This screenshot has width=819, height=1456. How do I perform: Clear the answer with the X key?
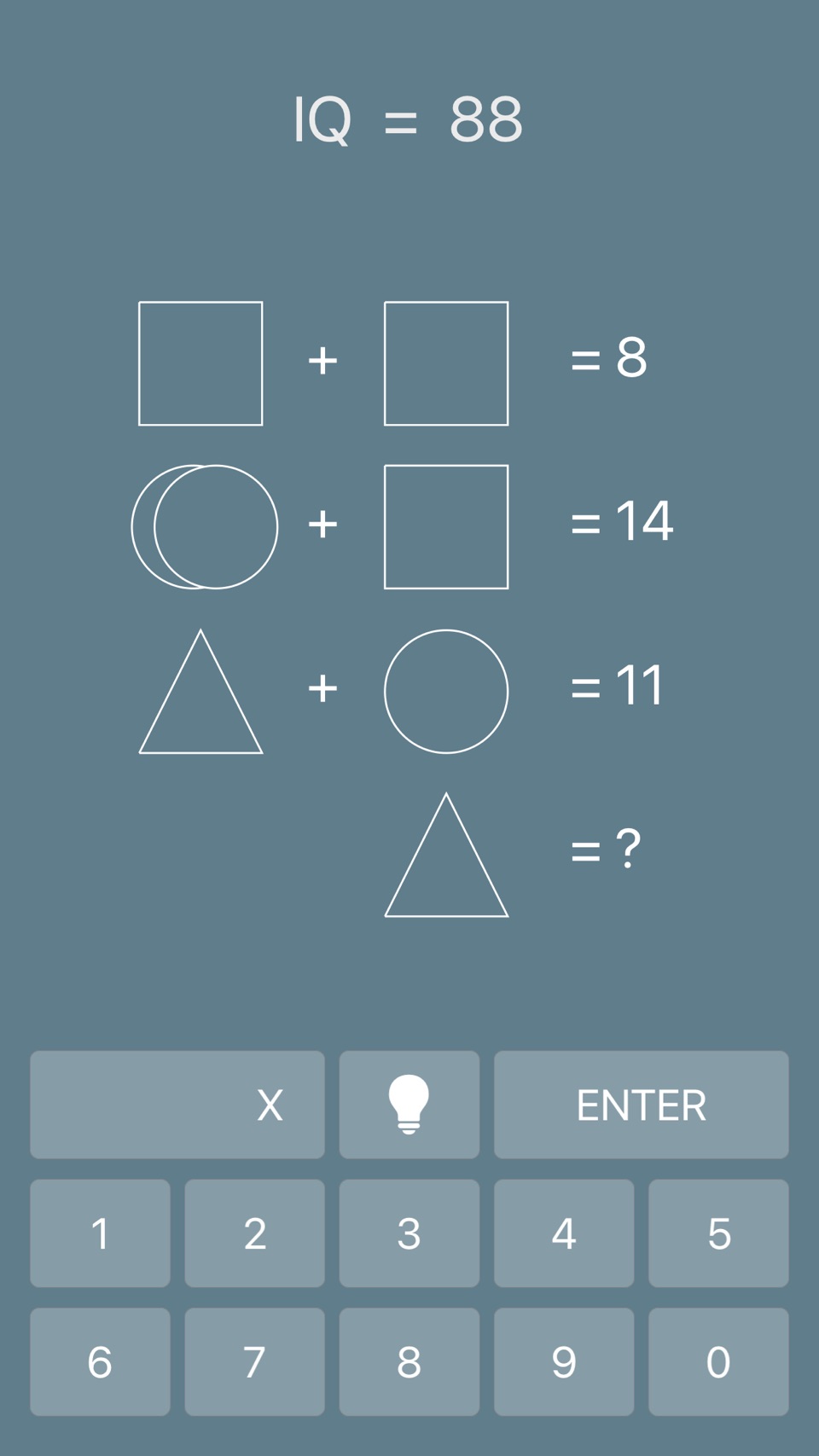177,1105
